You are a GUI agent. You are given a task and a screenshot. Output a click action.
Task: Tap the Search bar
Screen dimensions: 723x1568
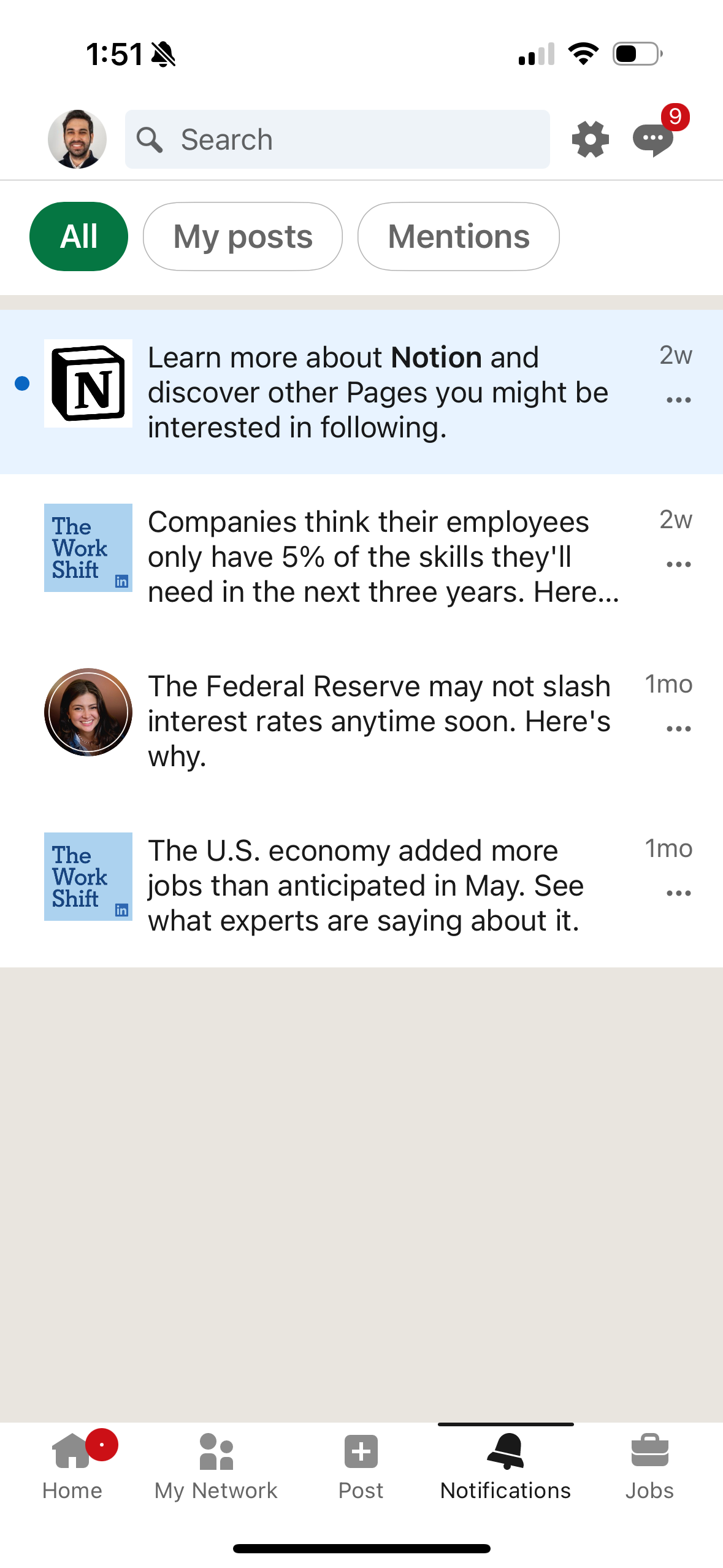337,139
